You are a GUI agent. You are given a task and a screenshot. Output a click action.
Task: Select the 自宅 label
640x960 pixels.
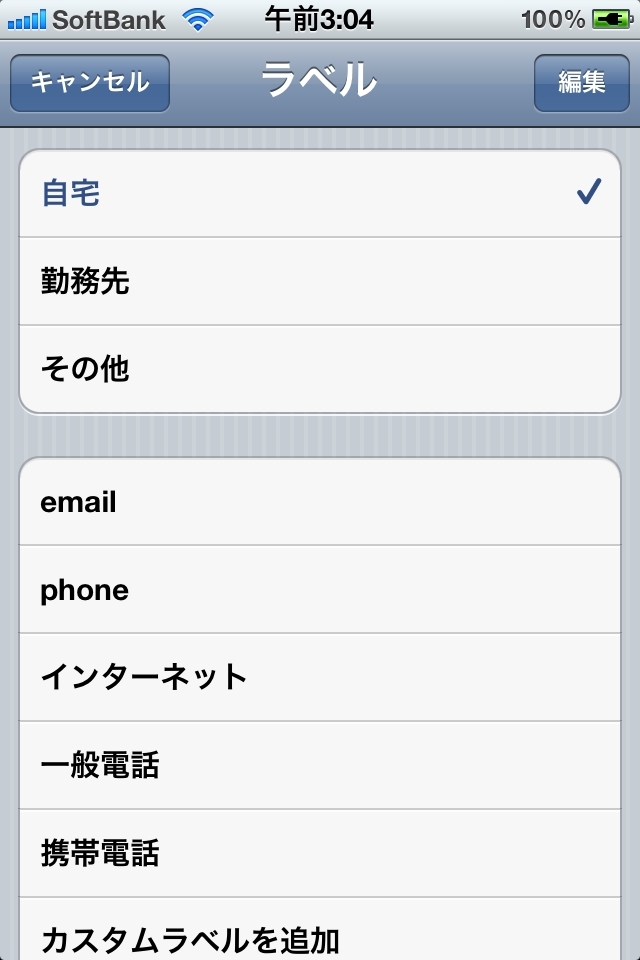click(x=320, y=194)
